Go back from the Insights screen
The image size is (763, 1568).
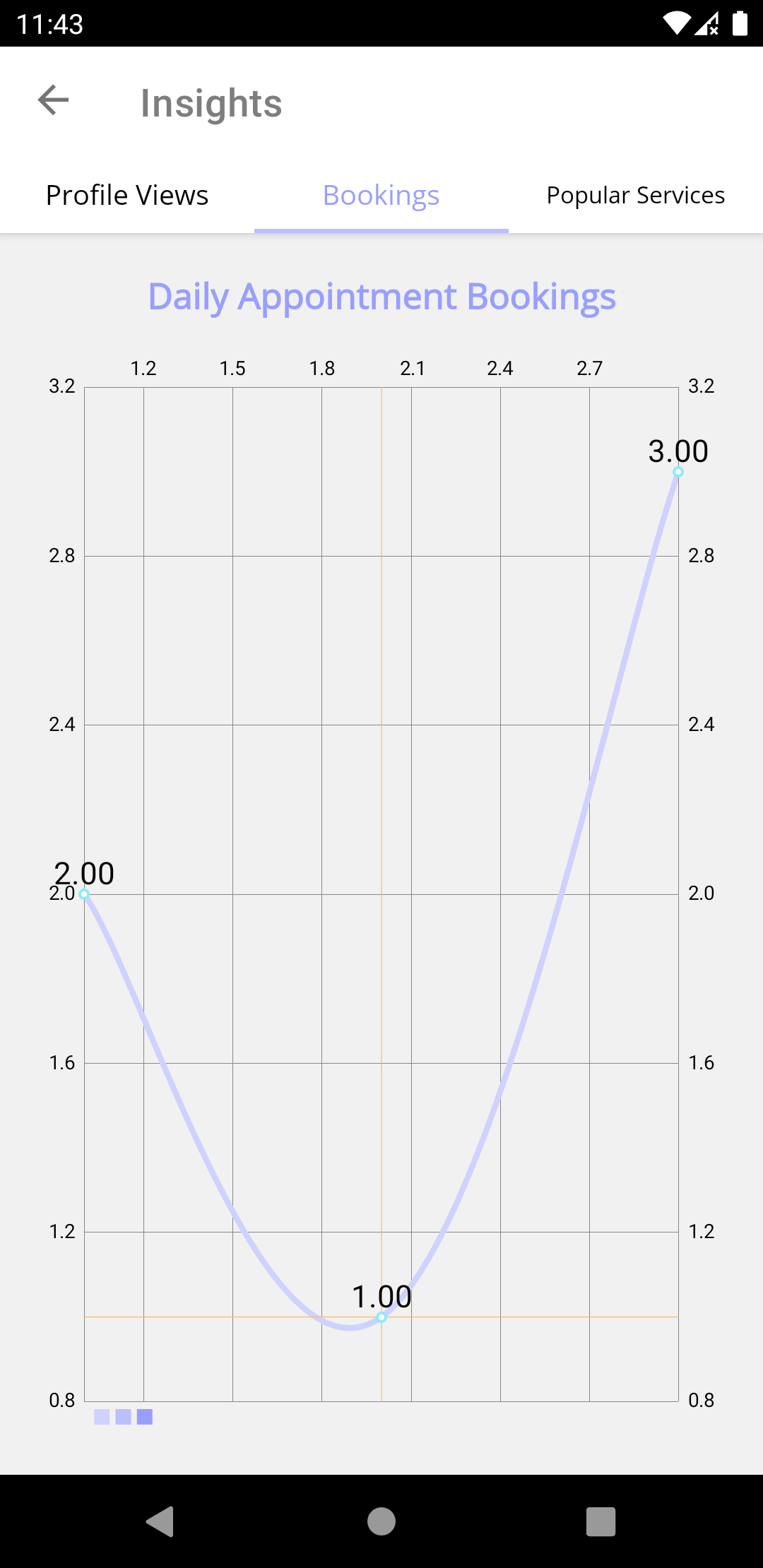[54, 100]
